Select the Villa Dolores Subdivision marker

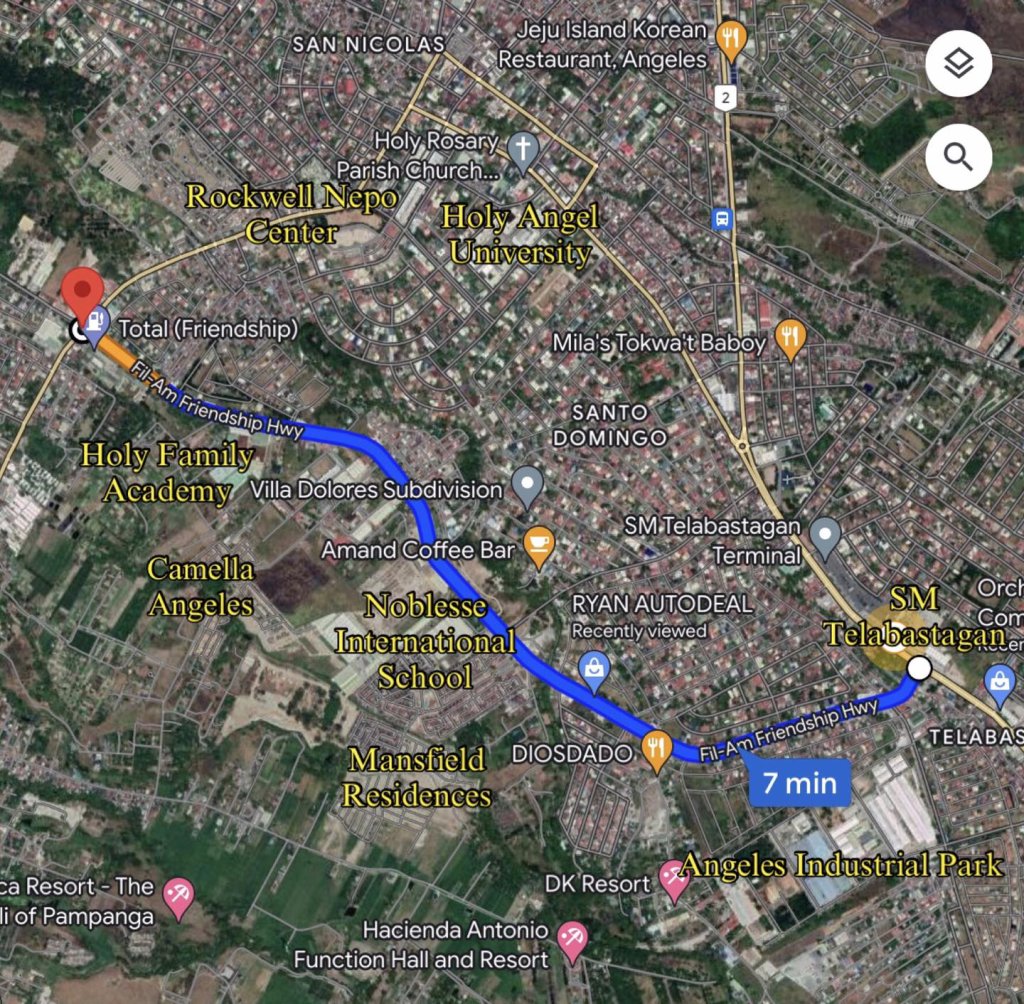coord(527,487)
